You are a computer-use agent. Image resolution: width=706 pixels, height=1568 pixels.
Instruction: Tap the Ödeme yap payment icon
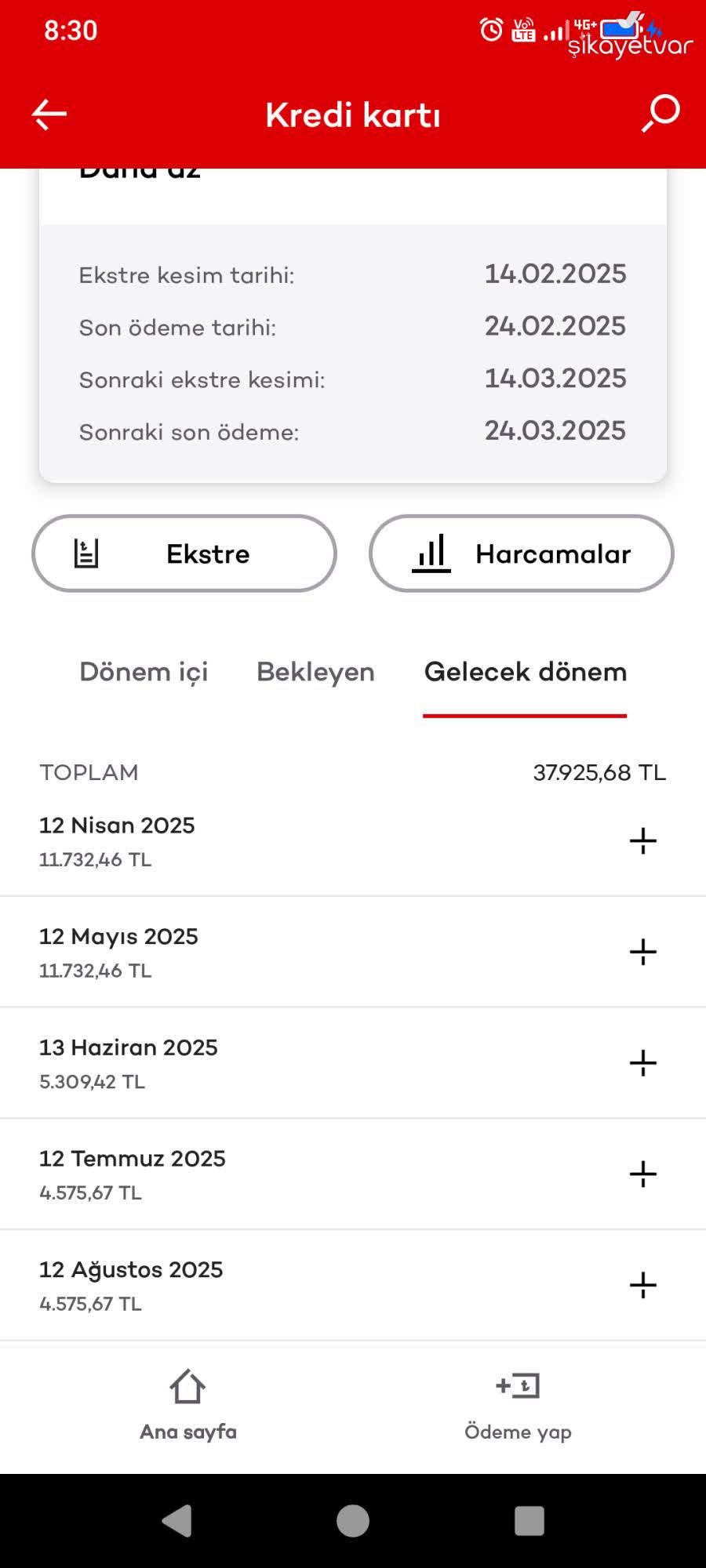[x=518, y=1386]
